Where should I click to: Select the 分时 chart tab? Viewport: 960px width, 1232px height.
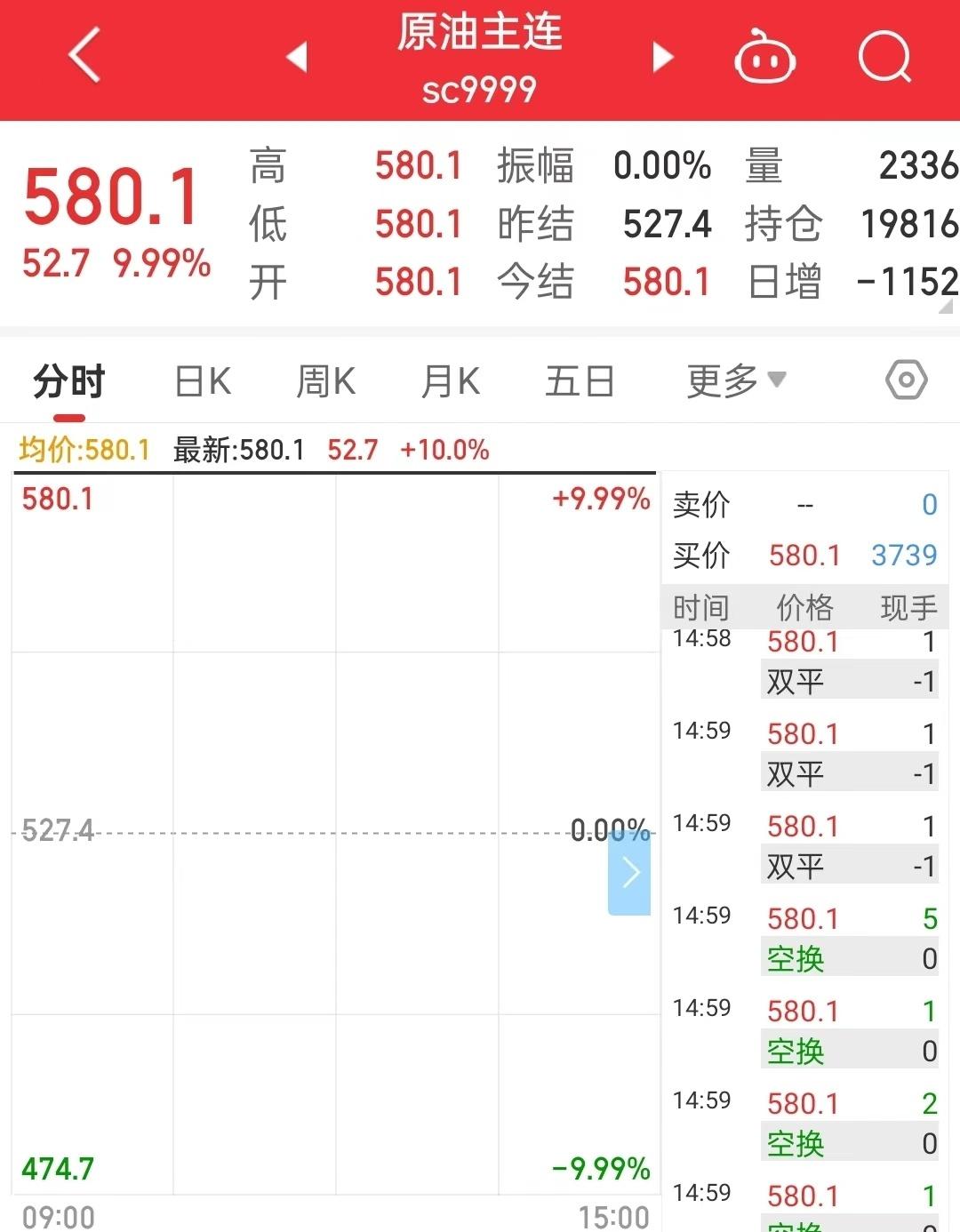(69, 382)
